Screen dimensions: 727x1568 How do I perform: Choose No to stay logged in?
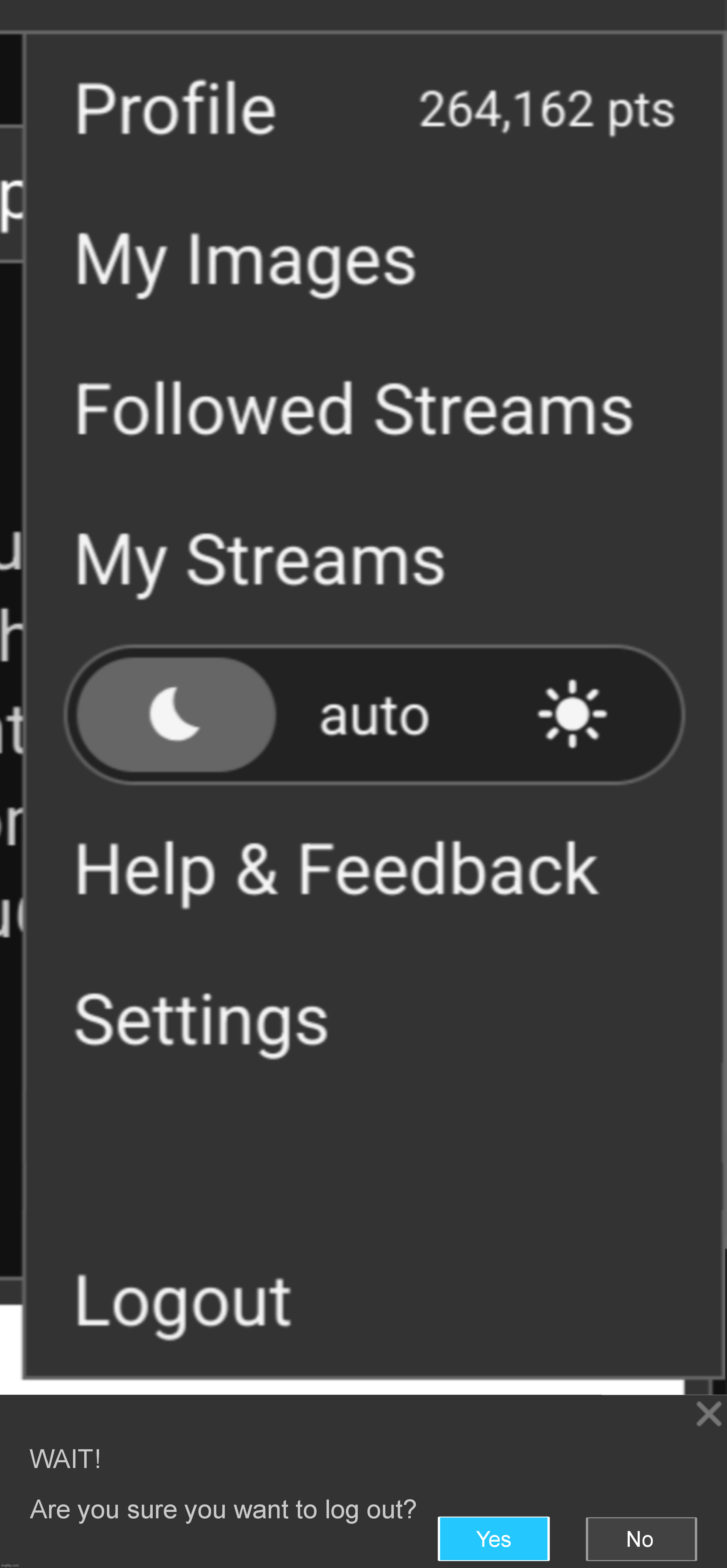[641, 1539]
